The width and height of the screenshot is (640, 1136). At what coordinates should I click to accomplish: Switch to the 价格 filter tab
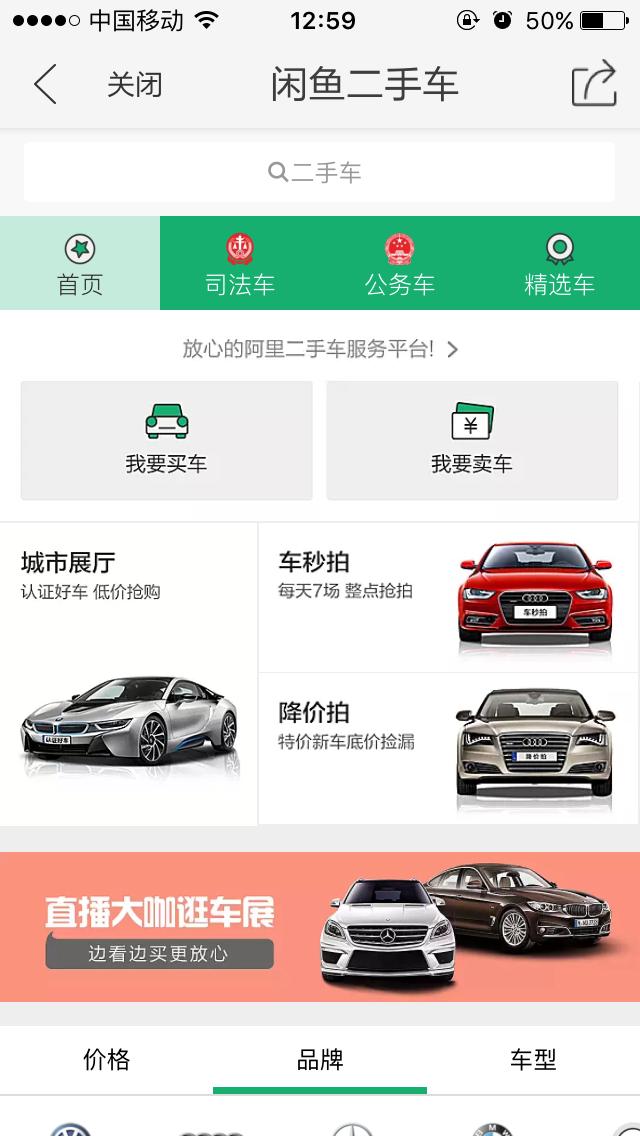(x=107, y=1060)
